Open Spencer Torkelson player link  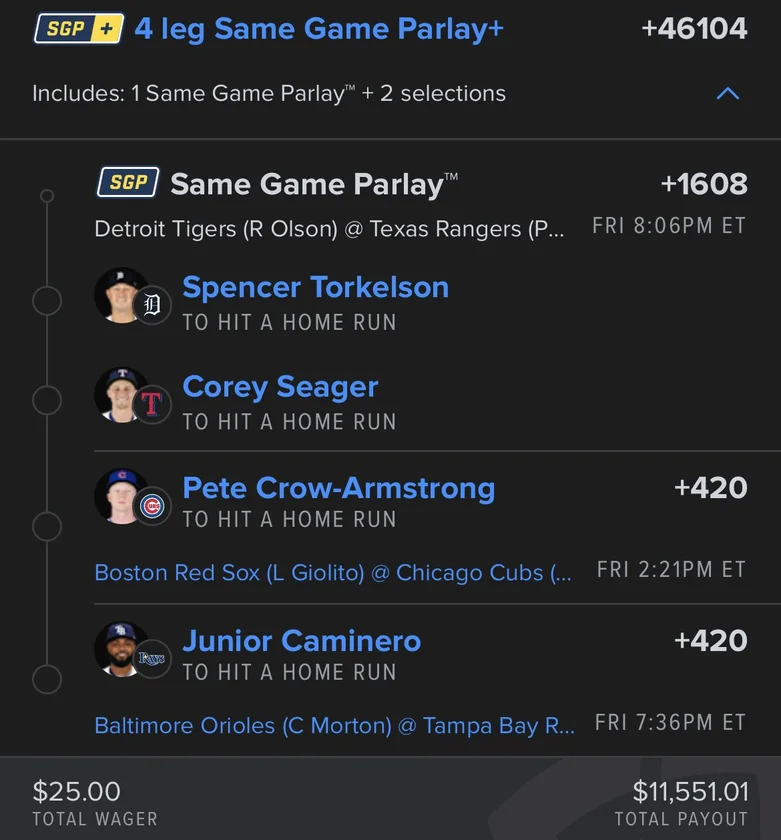(315, 288)
